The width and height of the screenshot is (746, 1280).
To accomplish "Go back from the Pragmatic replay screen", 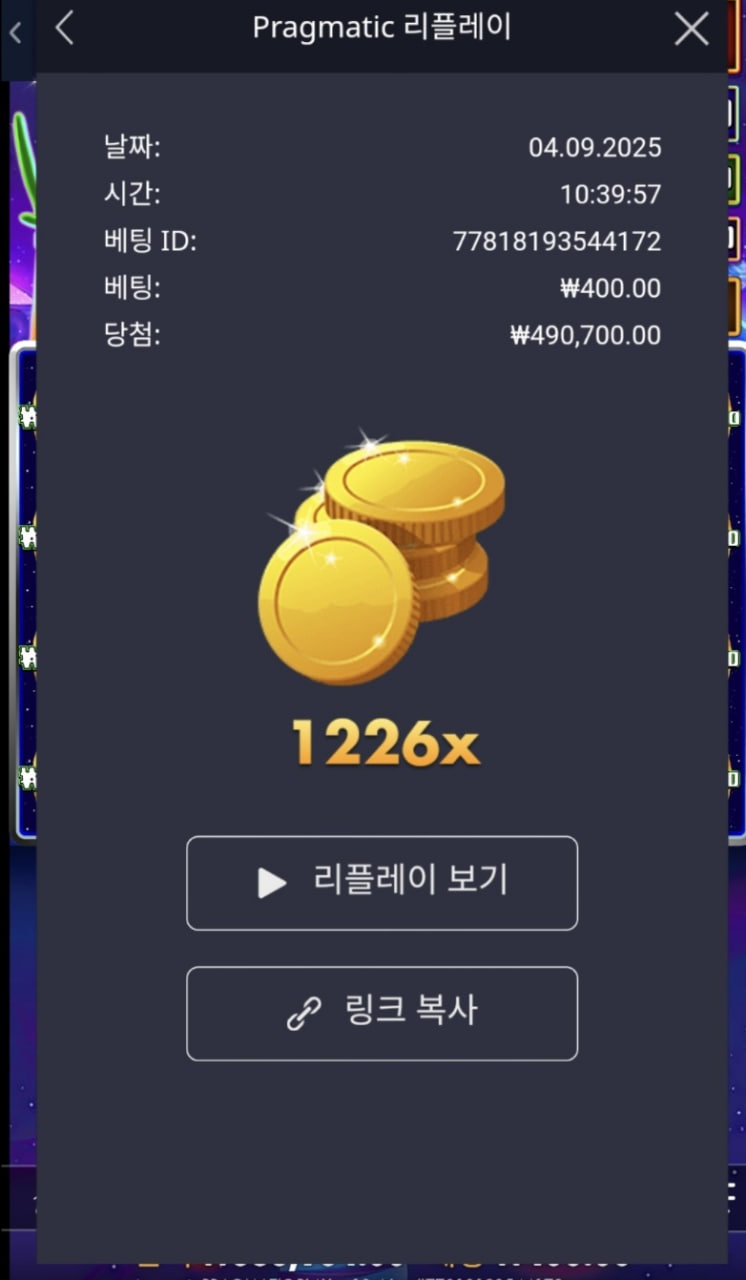I will 65,29.
